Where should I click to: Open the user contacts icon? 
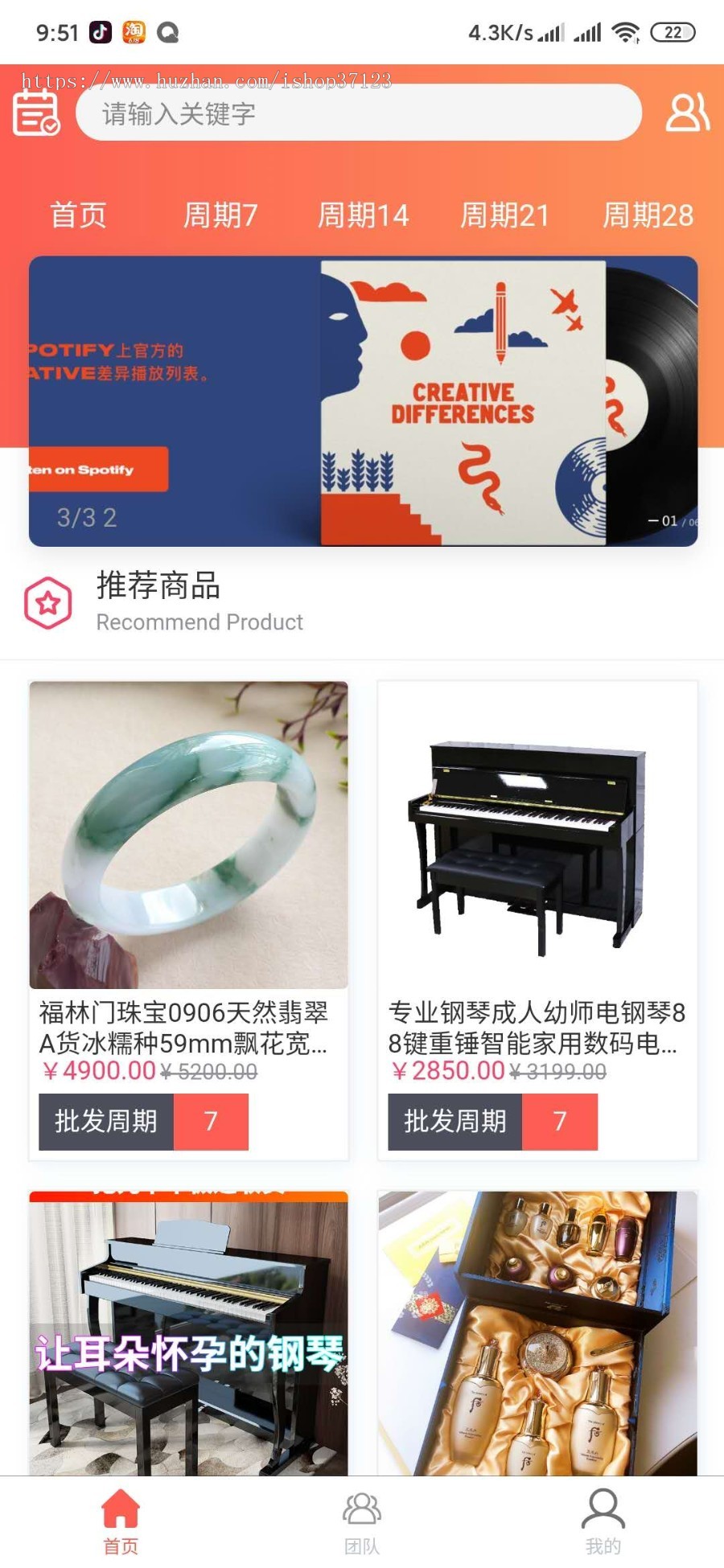tap(688, 113)
